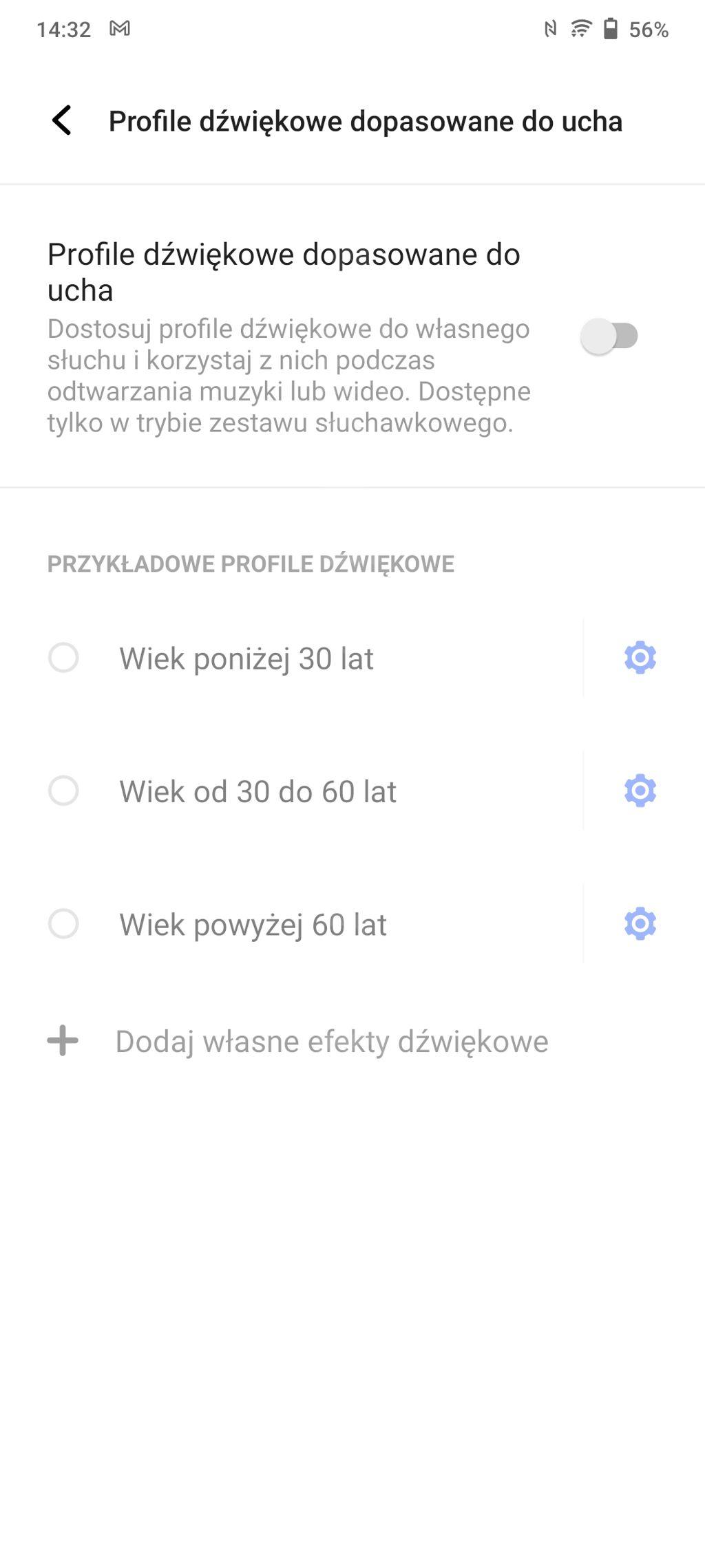Screen dimensions: 705x1568
Task: Open settings gear for Wiek powyżej 60 lat
Action: click(640, 923)
